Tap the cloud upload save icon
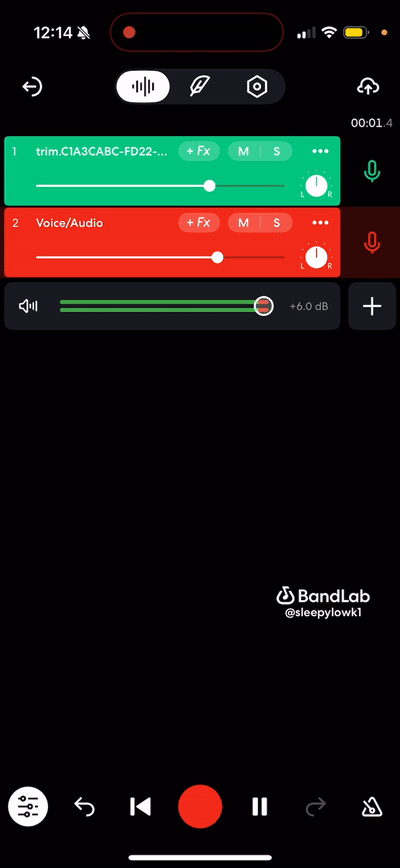Screen dimensions: 400x868 [x=368, y=86]
